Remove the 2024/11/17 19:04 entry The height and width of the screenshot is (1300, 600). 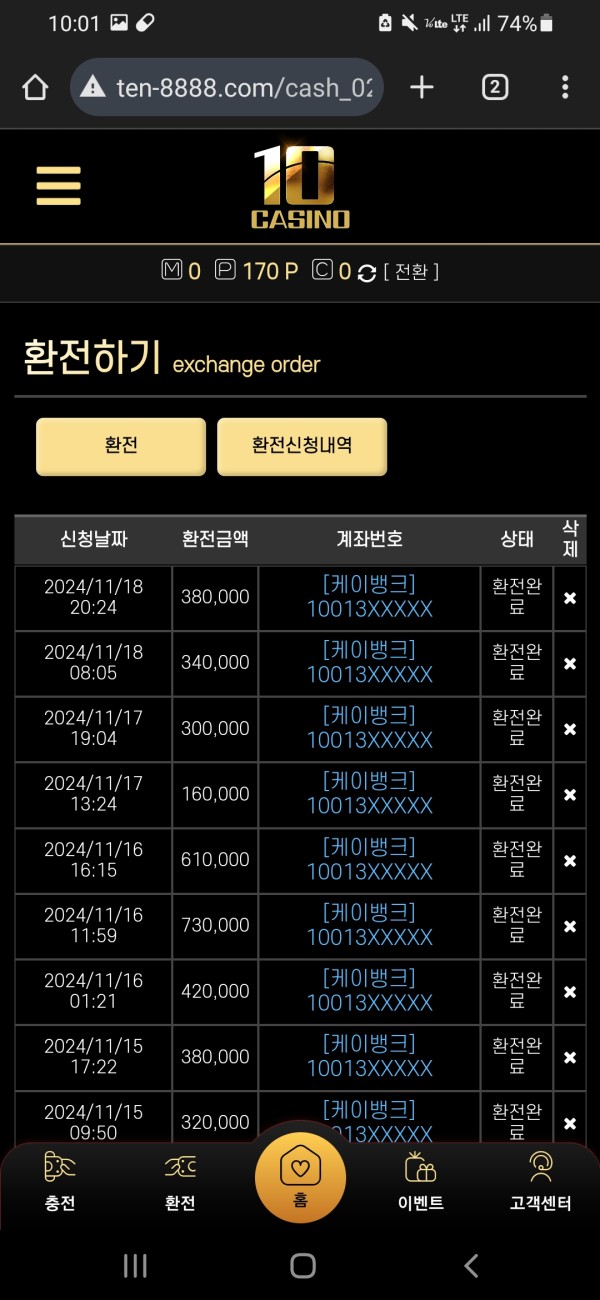(x=570, y=729)
